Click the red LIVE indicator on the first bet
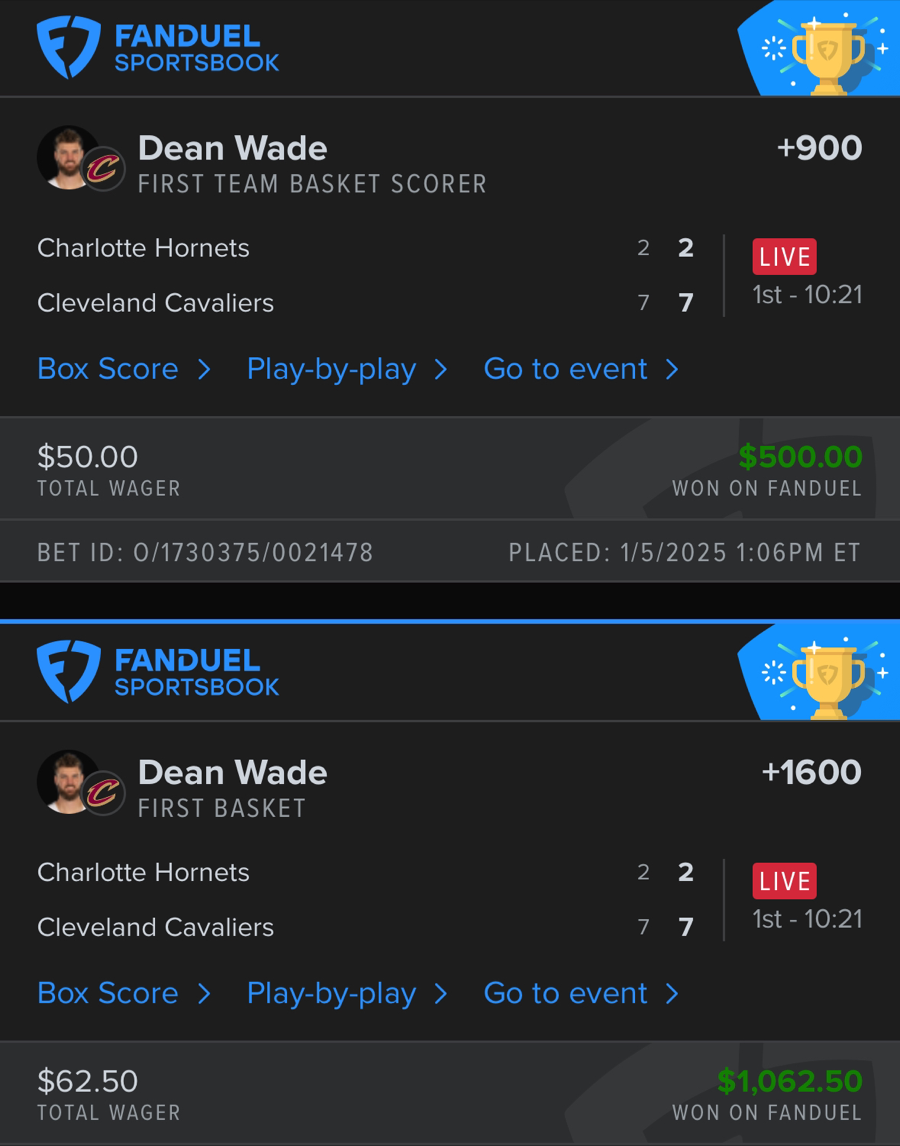The image size is (900, 1146). click(784, 256)
